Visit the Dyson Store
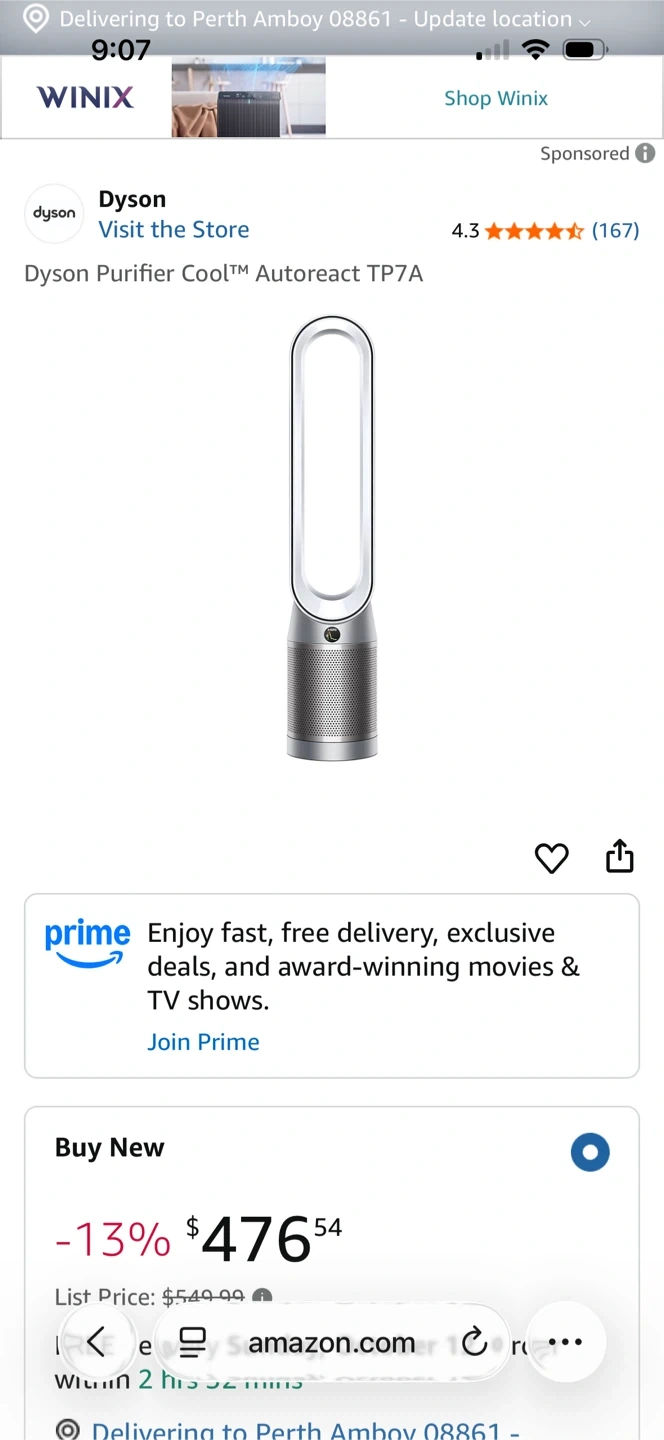Screen dimensions: 664x1440 [174, 230]
